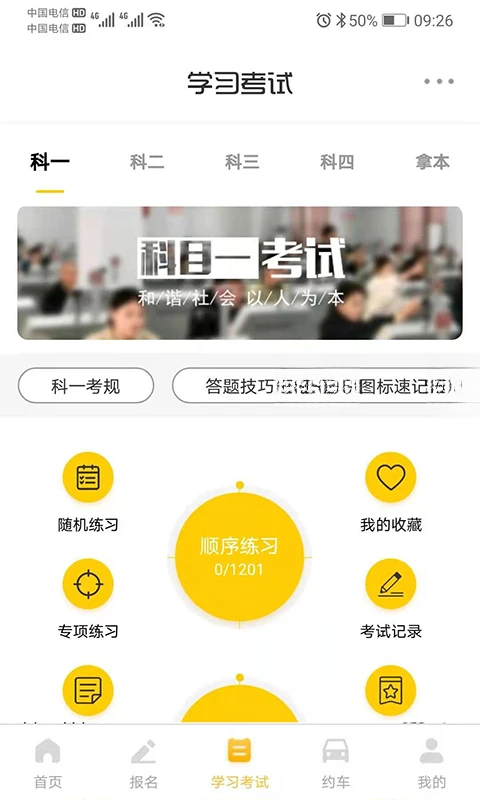The height and width of the screenshot is (800, 480).
Task: Open 专项练习 special practice
Action: 88,599
